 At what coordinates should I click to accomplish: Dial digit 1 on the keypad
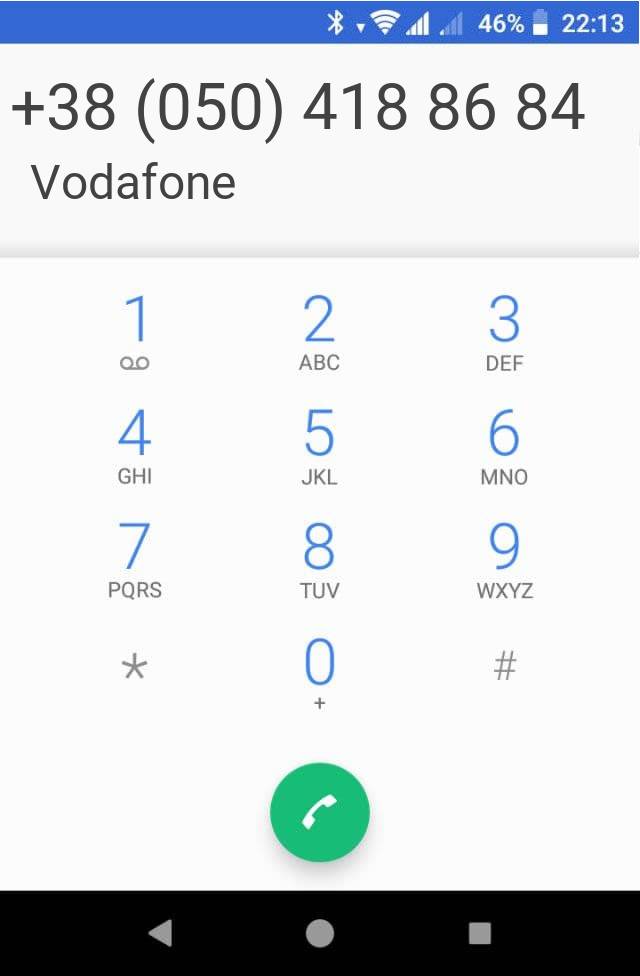[135, 333]
